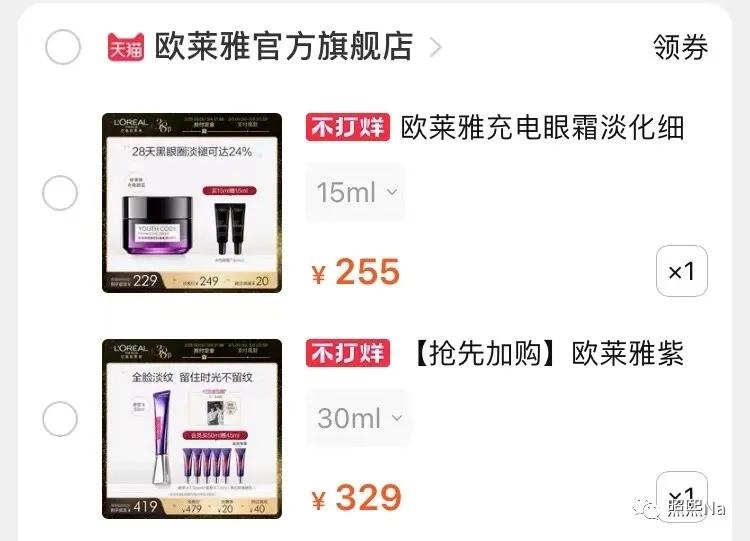
Task: Select all items from 欧莱雅官方旗舰店
Action: click(x=63, y=47)
